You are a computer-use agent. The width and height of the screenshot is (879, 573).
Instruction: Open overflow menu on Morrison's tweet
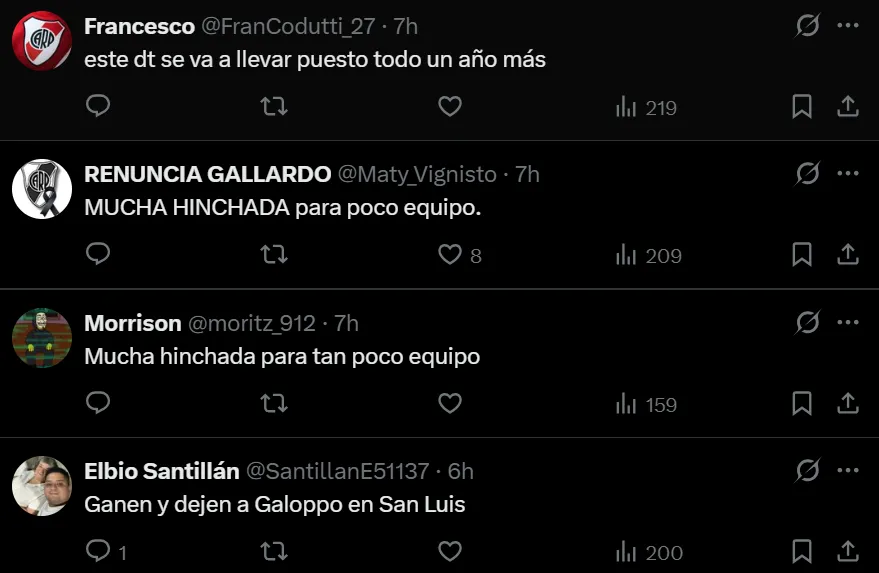click(848, 322)
